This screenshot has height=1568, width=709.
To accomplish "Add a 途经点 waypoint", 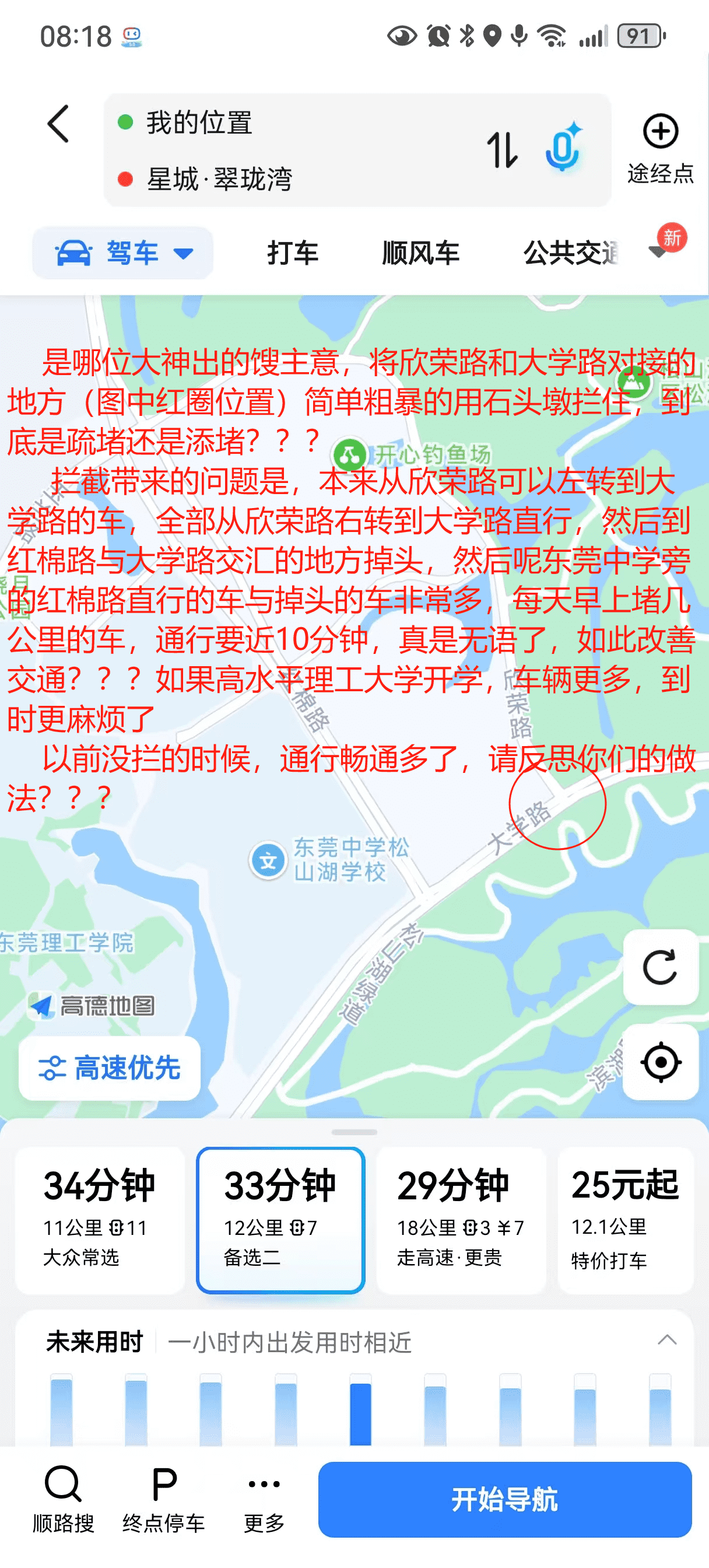I will 660,148.
